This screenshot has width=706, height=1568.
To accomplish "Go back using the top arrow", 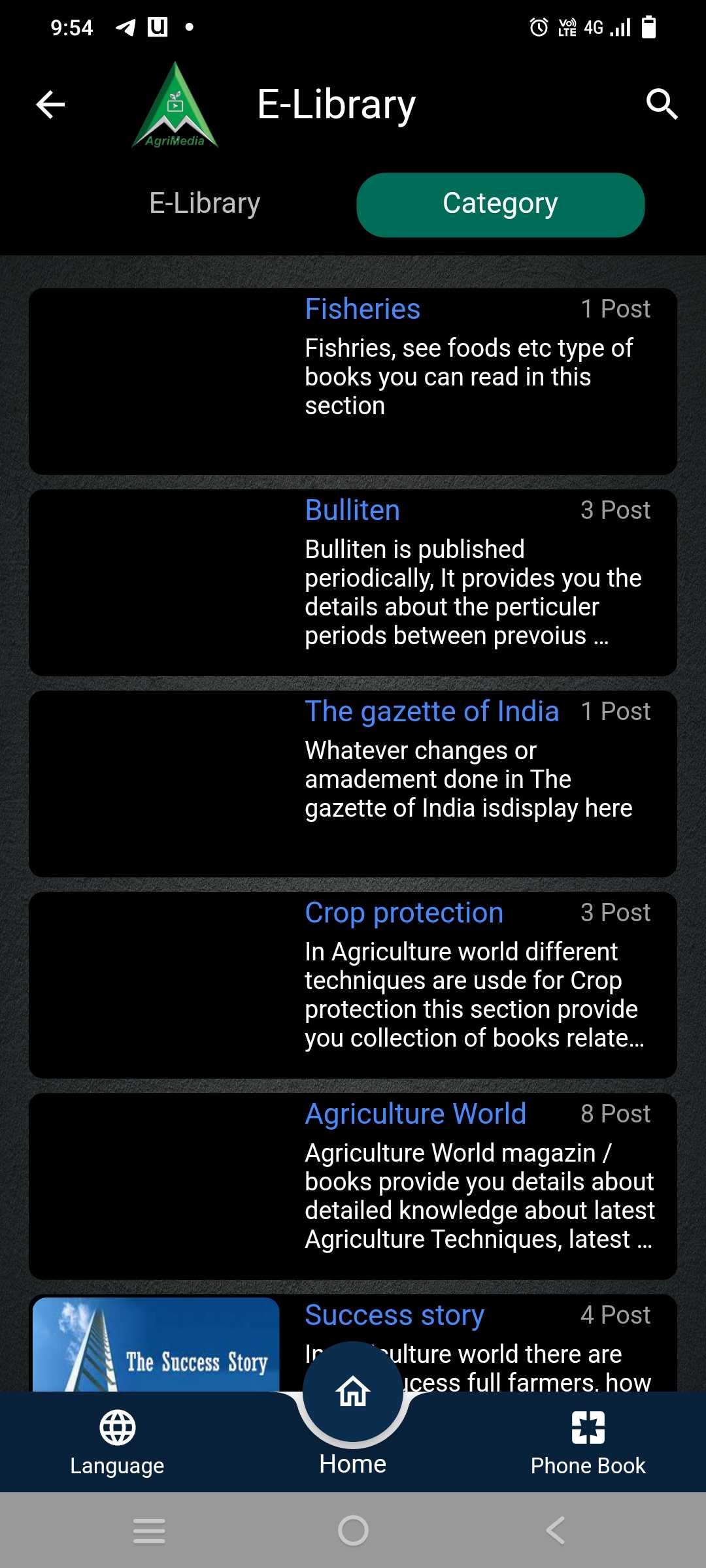I will click(50, 105).
